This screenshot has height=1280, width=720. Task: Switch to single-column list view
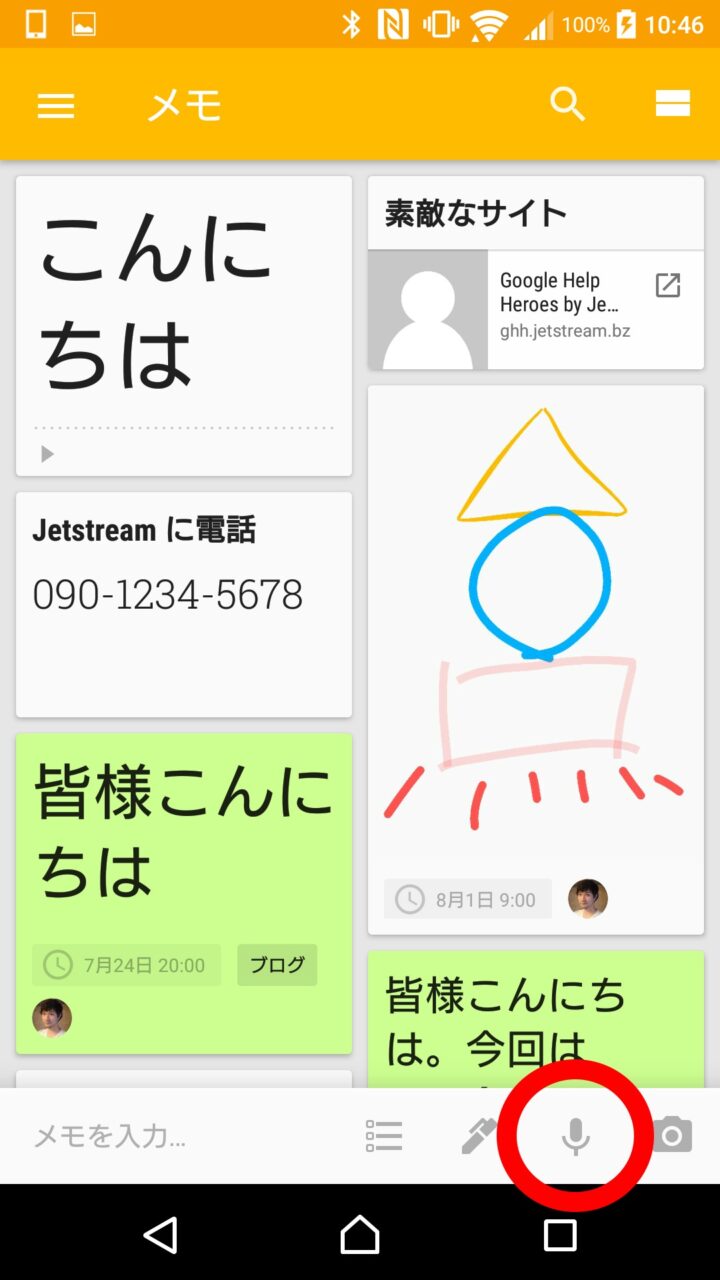click(x=673, y=104)
